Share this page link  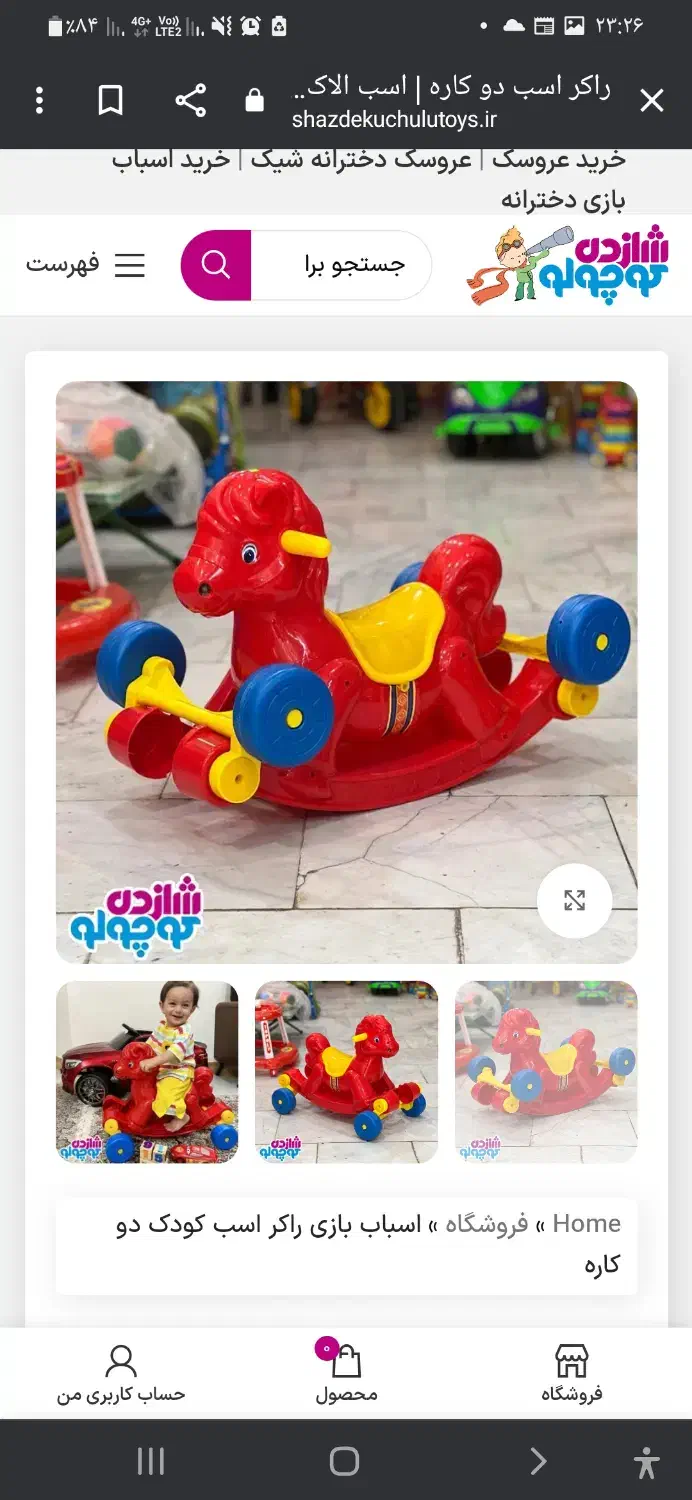click(190, 100)
